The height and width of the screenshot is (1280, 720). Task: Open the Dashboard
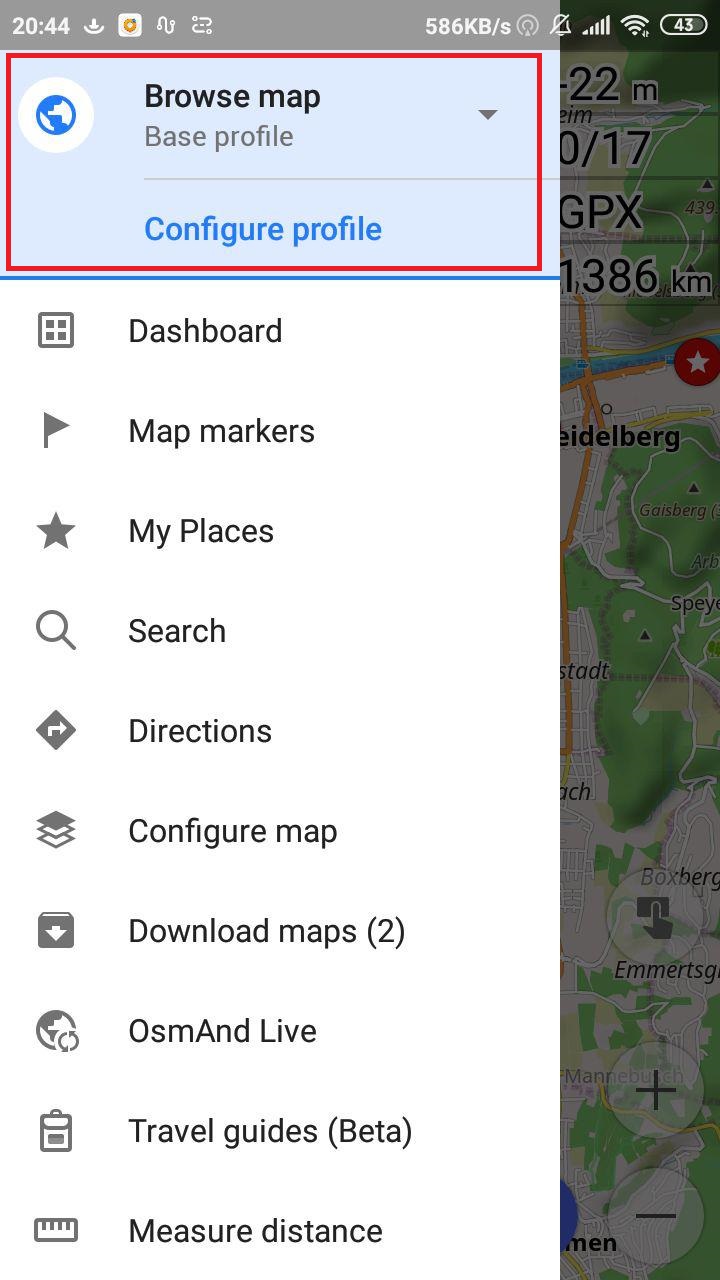pos(205,331)
